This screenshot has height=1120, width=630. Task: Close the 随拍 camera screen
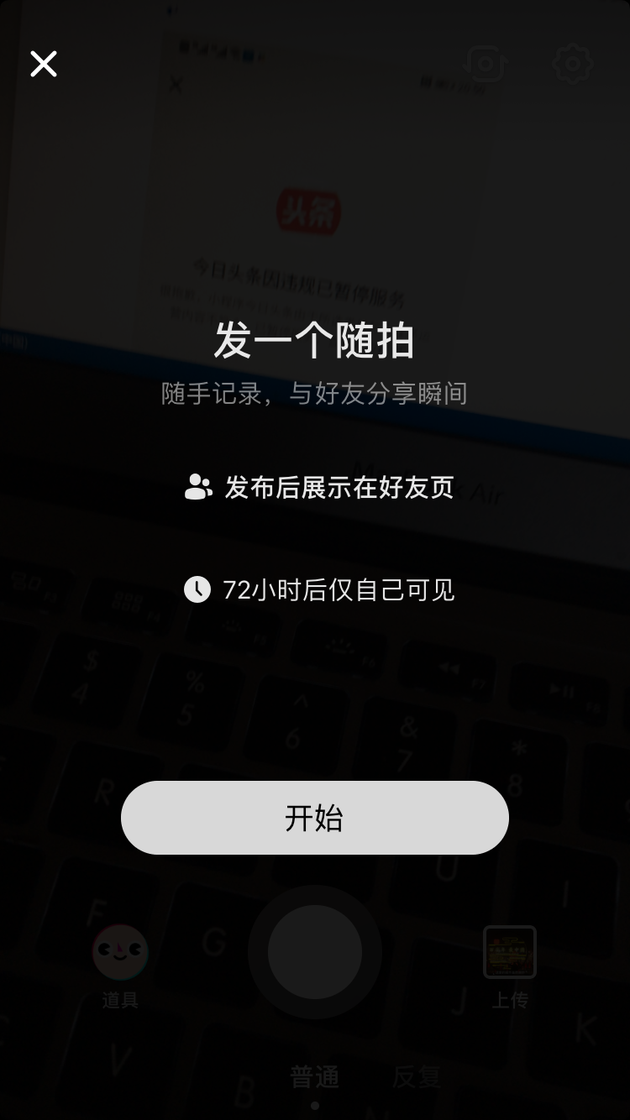(43, 64)
